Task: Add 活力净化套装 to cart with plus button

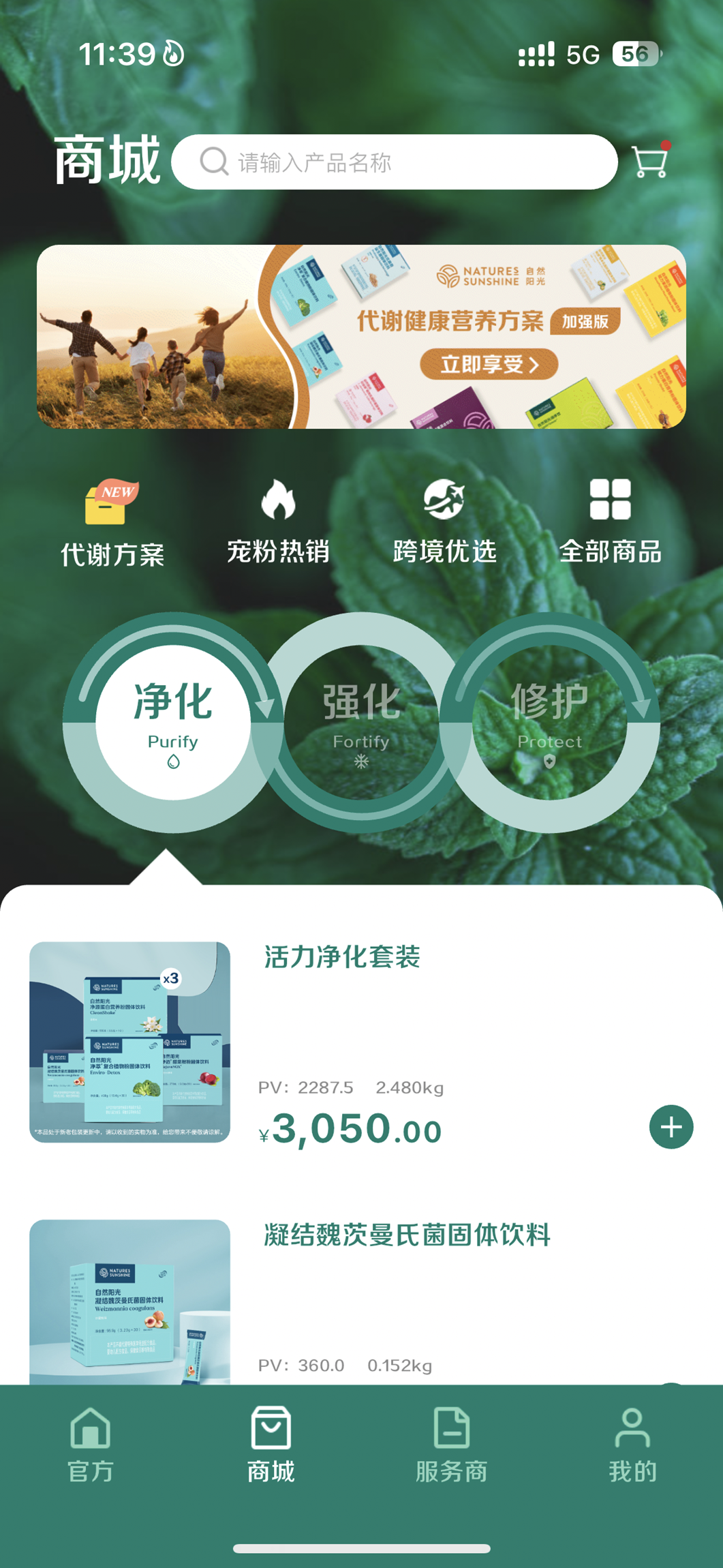Action: [671, 1127]
